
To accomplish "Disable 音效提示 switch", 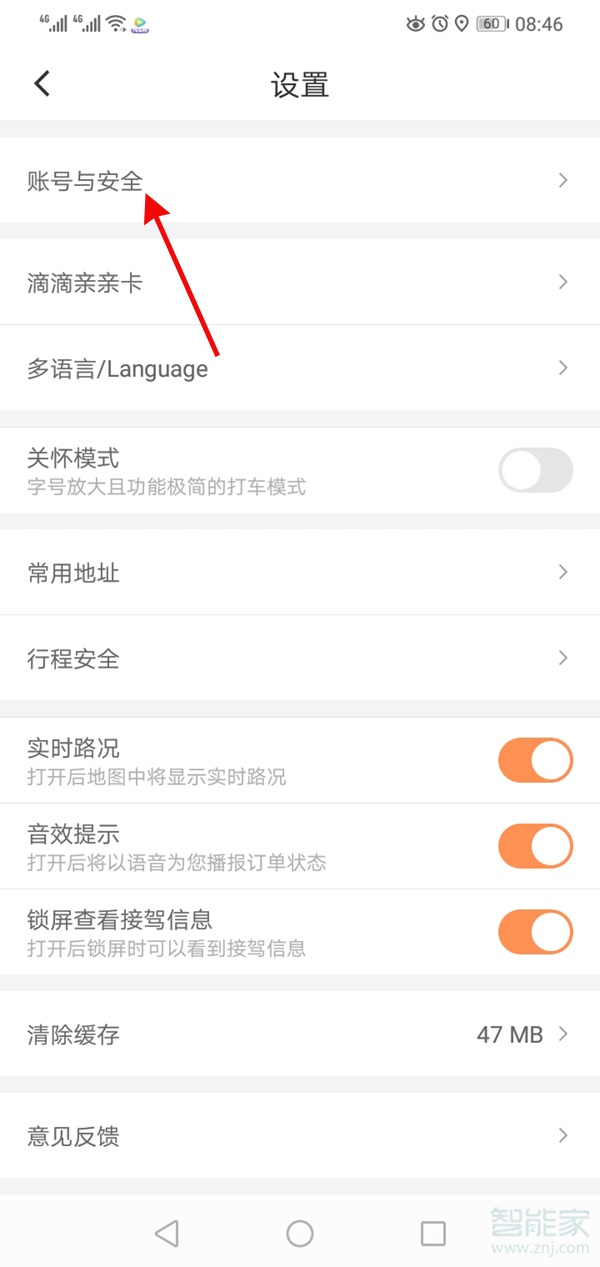I will click(x=535, y=846).
